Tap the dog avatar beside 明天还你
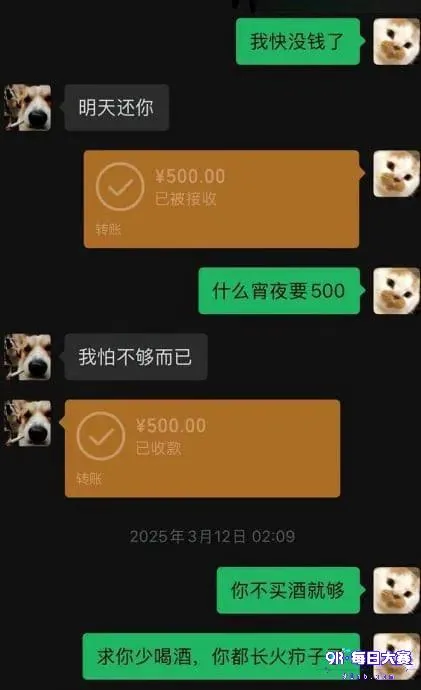The width and height of the screenshot is (421, 690). point(28,107)
